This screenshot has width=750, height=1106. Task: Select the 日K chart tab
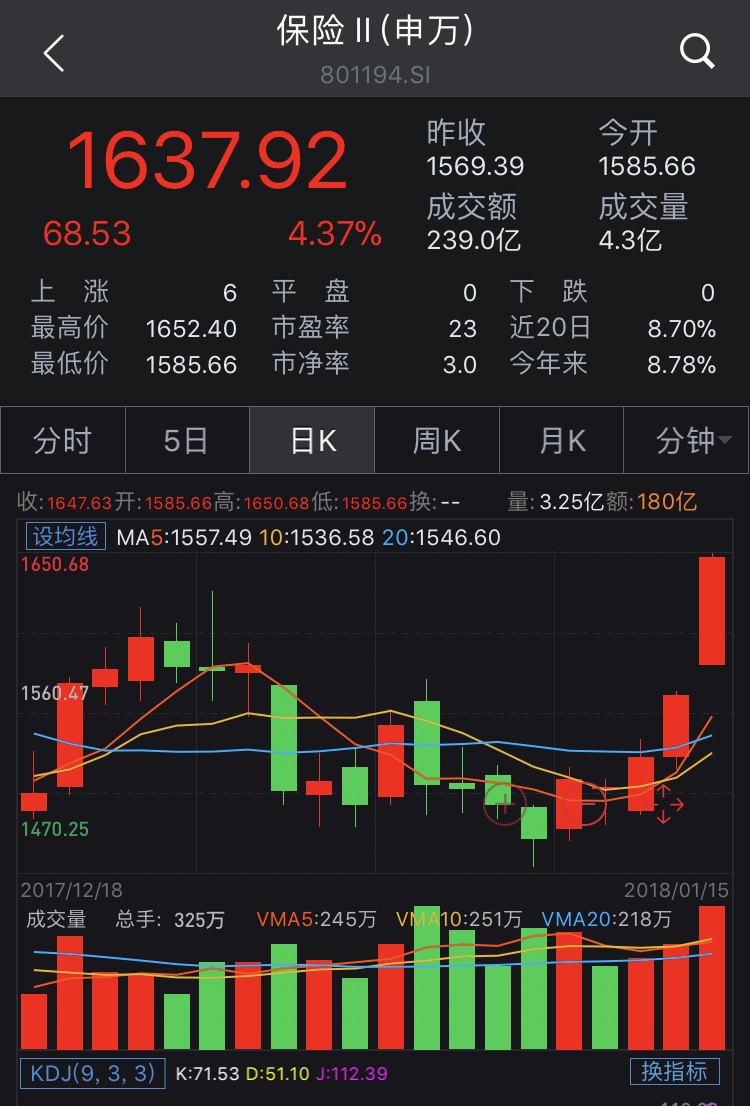(x=312, y=440)
